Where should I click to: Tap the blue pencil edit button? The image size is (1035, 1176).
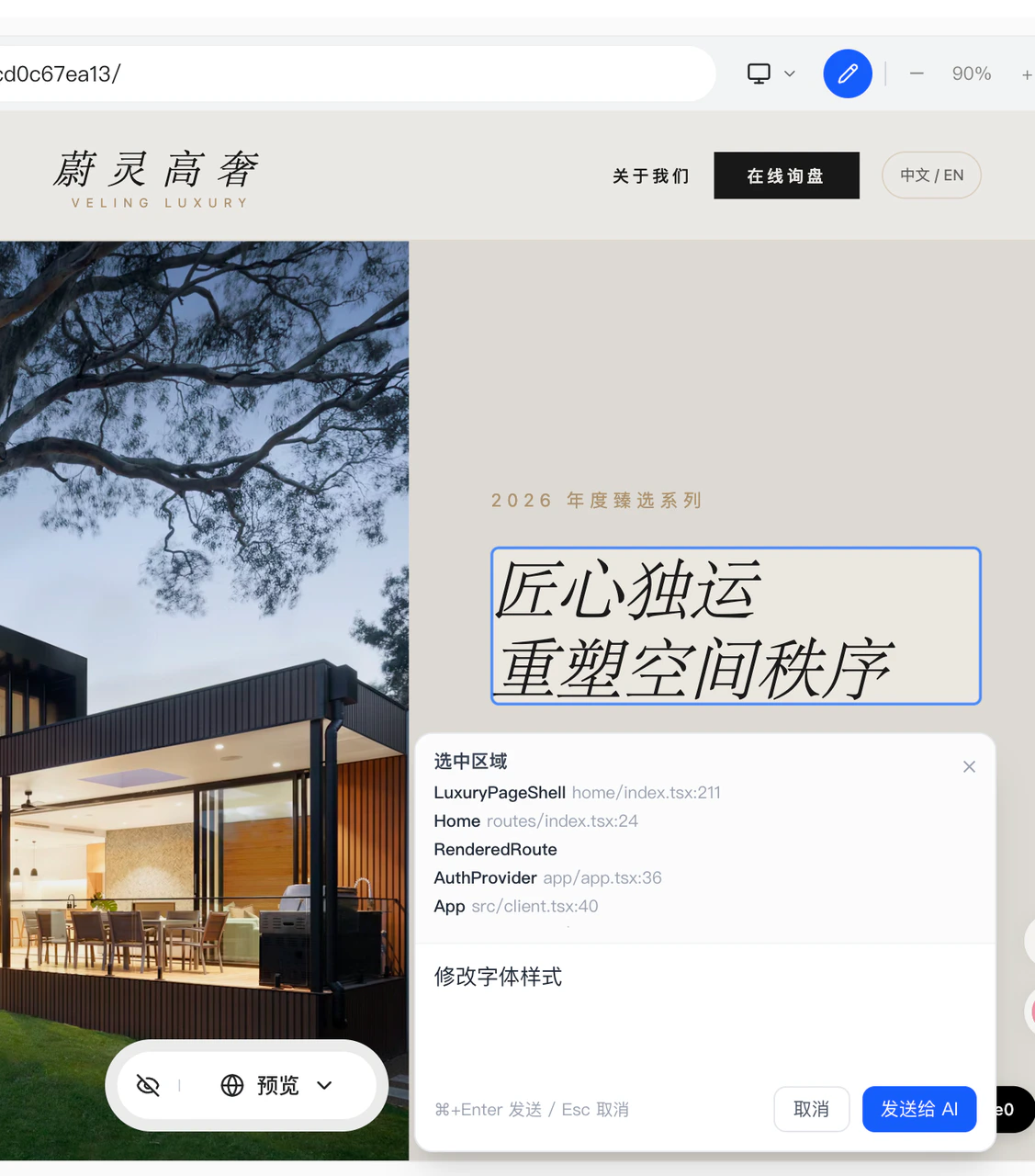[x=847, y=73]
